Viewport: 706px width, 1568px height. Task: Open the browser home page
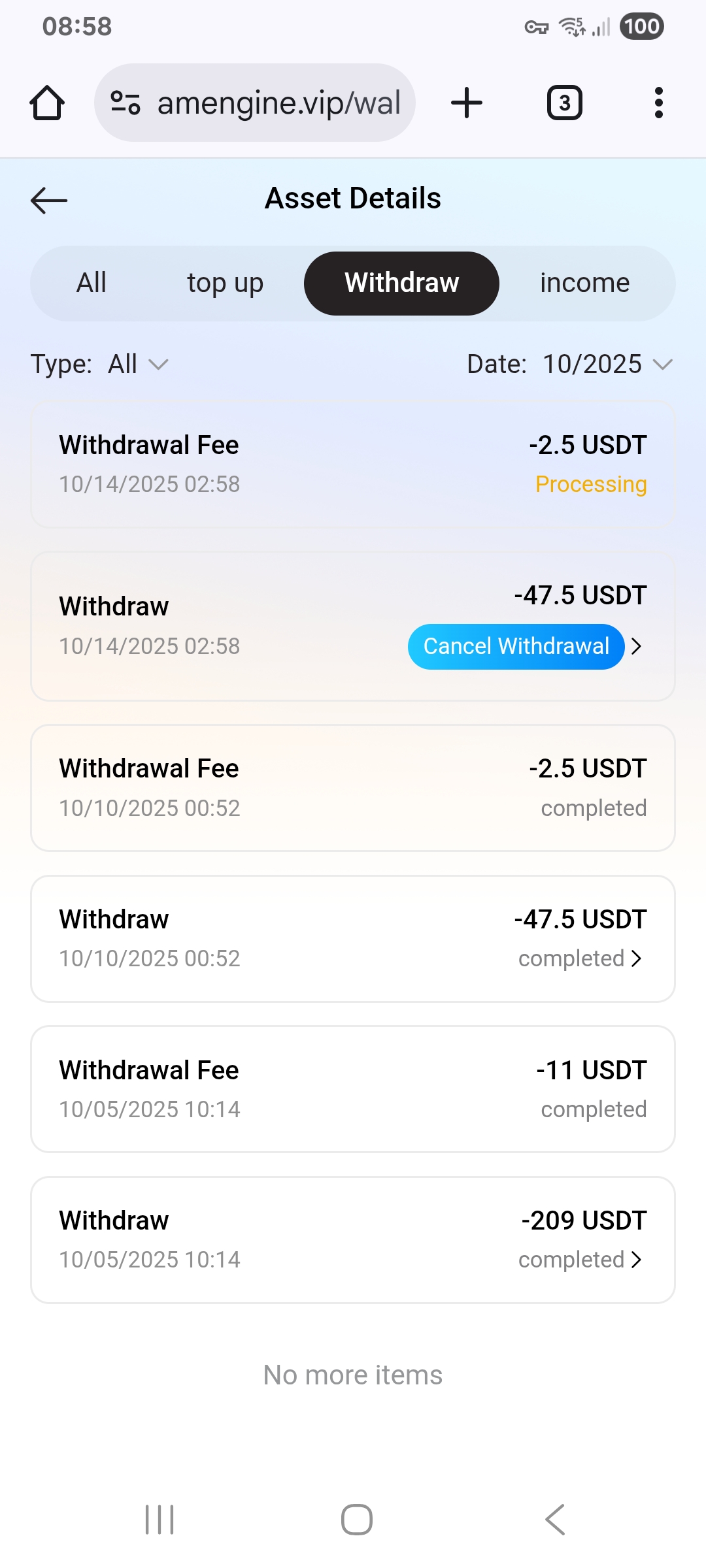click(47, 103)
